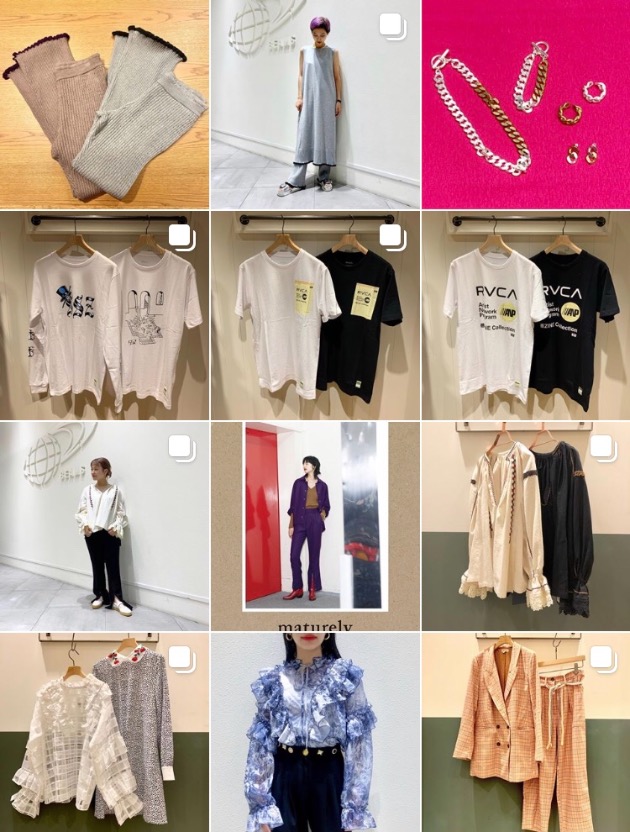
Task: Open the post with two white graphic tees
Action: point(104,315)
